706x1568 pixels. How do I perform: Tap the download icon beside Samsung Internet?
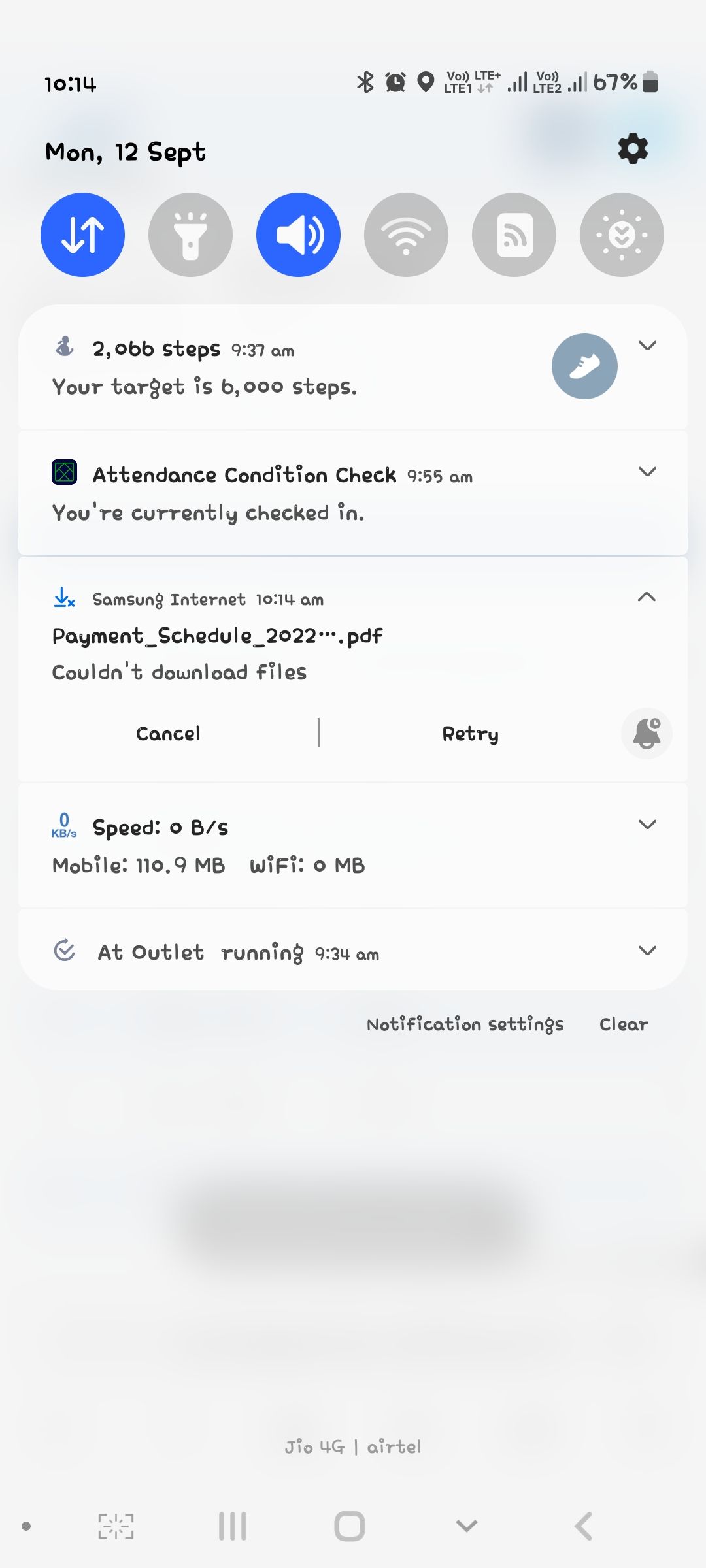[x=64, y=598]
